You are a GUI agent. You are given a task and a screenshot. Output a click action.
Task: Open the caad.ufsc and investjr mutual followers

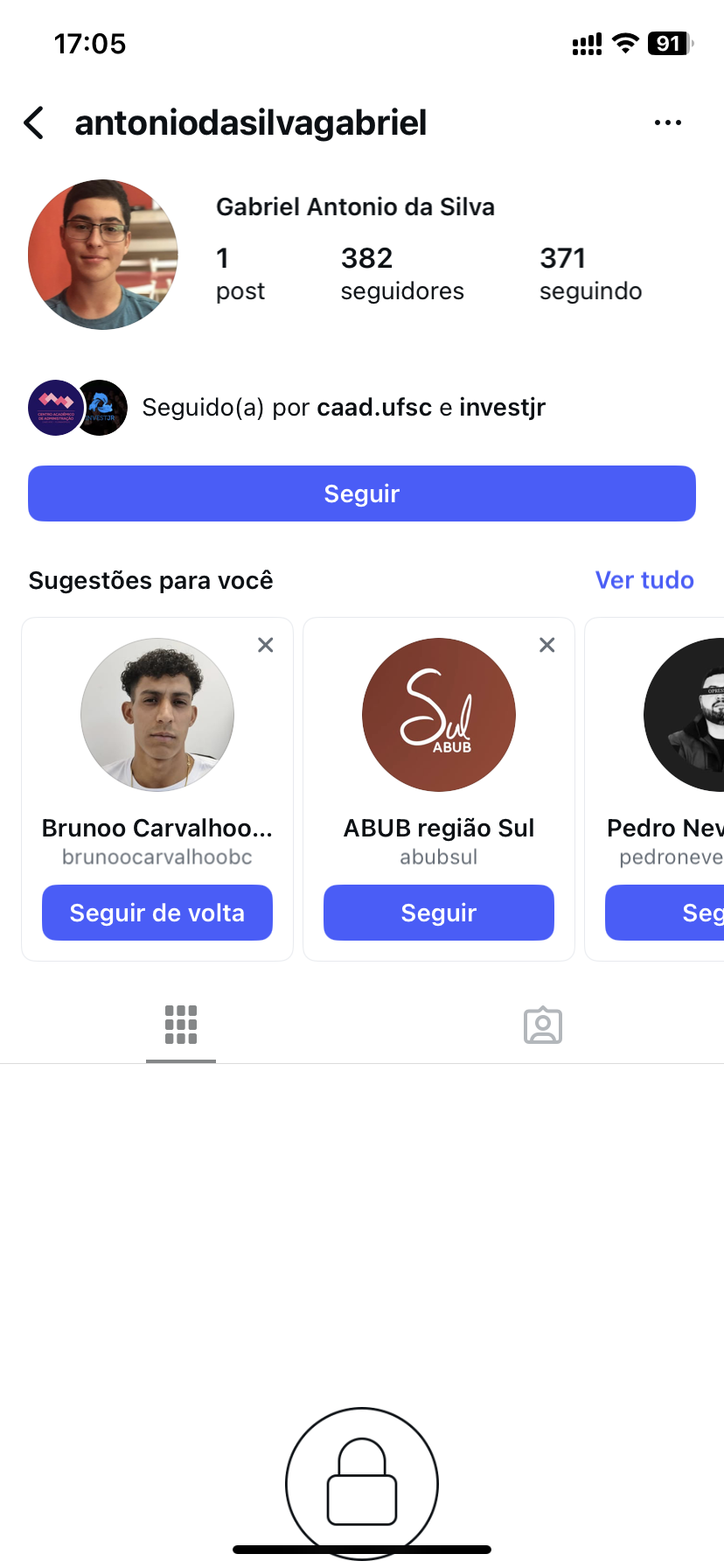pyautogui.click(x=343, y=408)
